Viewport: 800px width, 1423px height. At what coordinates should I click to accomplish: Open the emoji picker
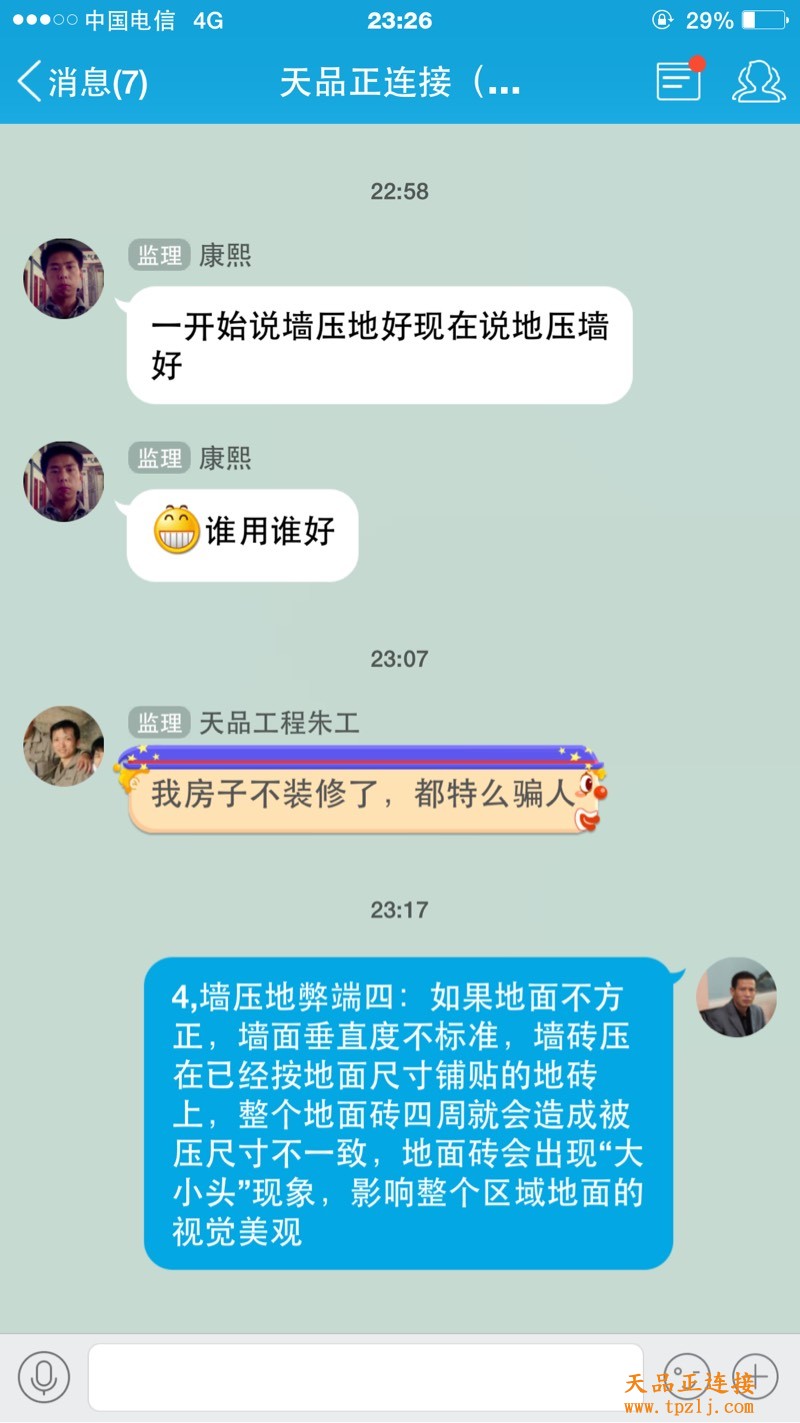(x=686, y=1377)
